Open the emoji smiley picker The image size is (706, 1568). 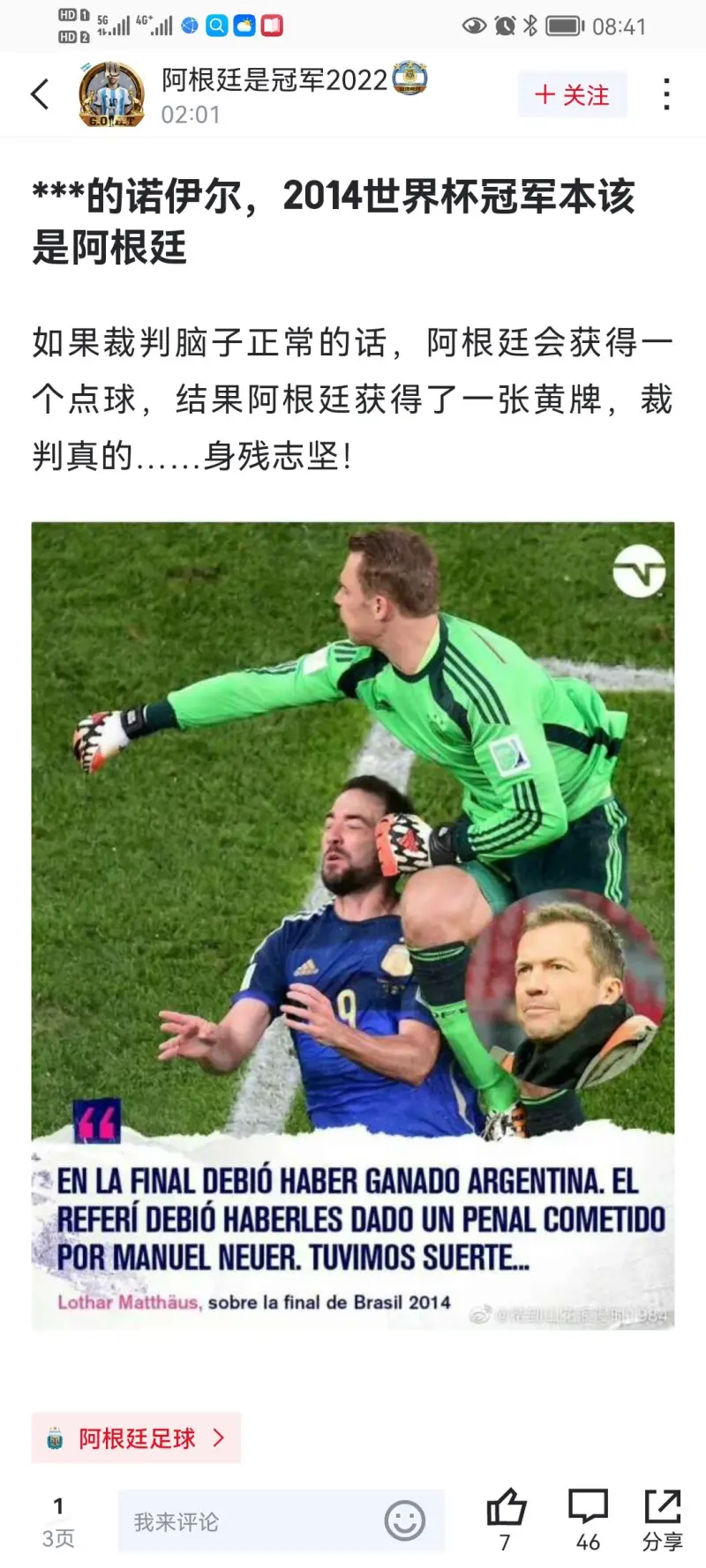click(404, 1521)
